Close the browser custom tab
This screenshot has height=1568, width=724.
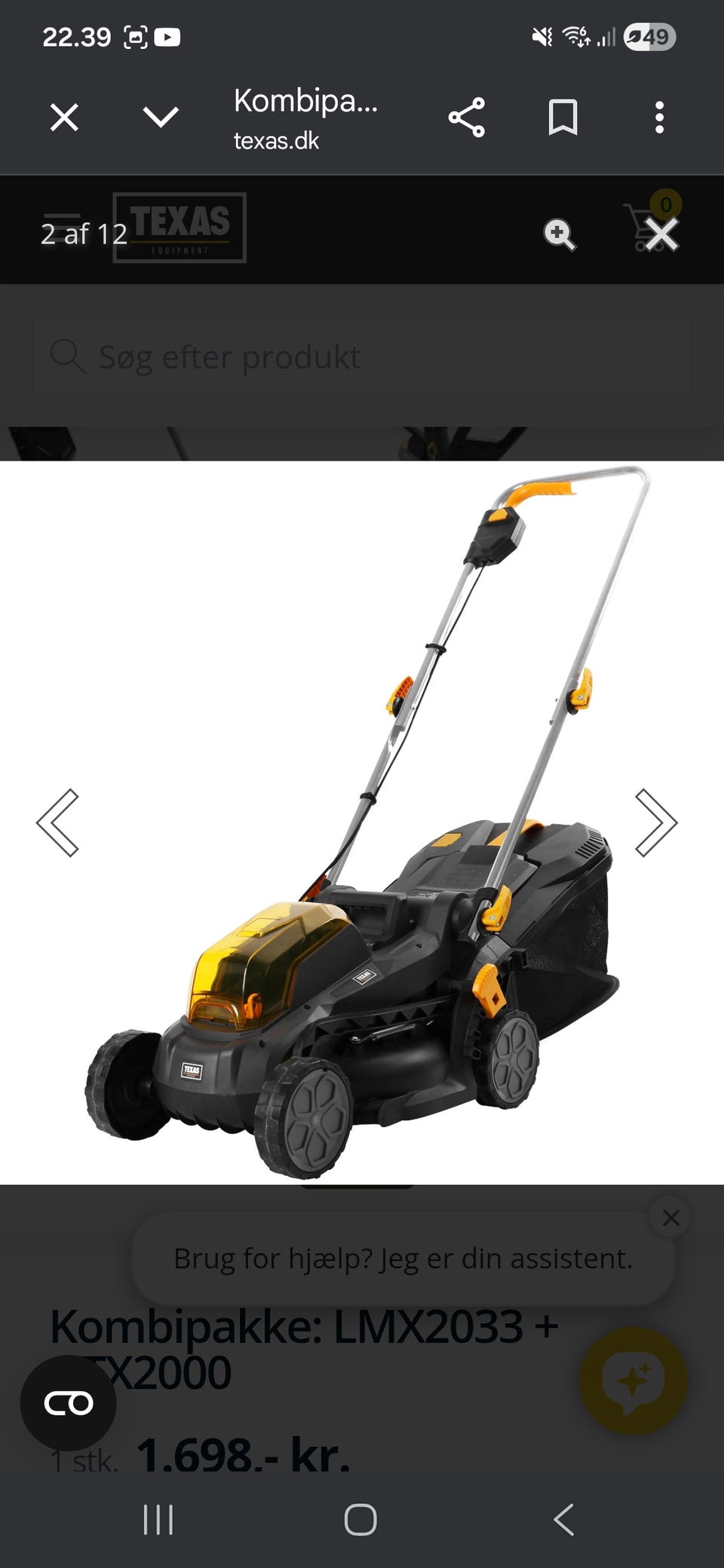click(64, 118)
